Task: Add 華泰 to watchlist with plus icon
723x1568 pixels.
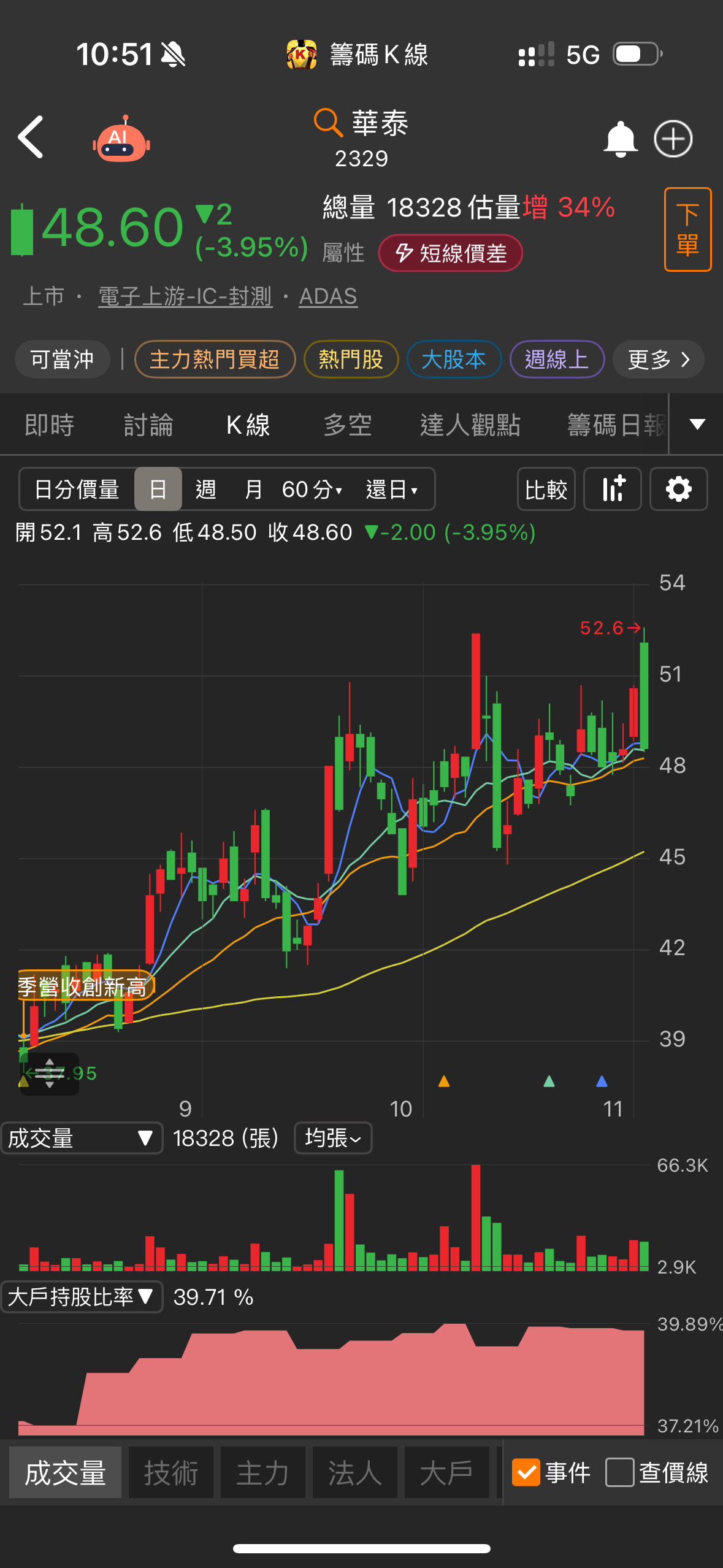Action: (x=673, y=139)
